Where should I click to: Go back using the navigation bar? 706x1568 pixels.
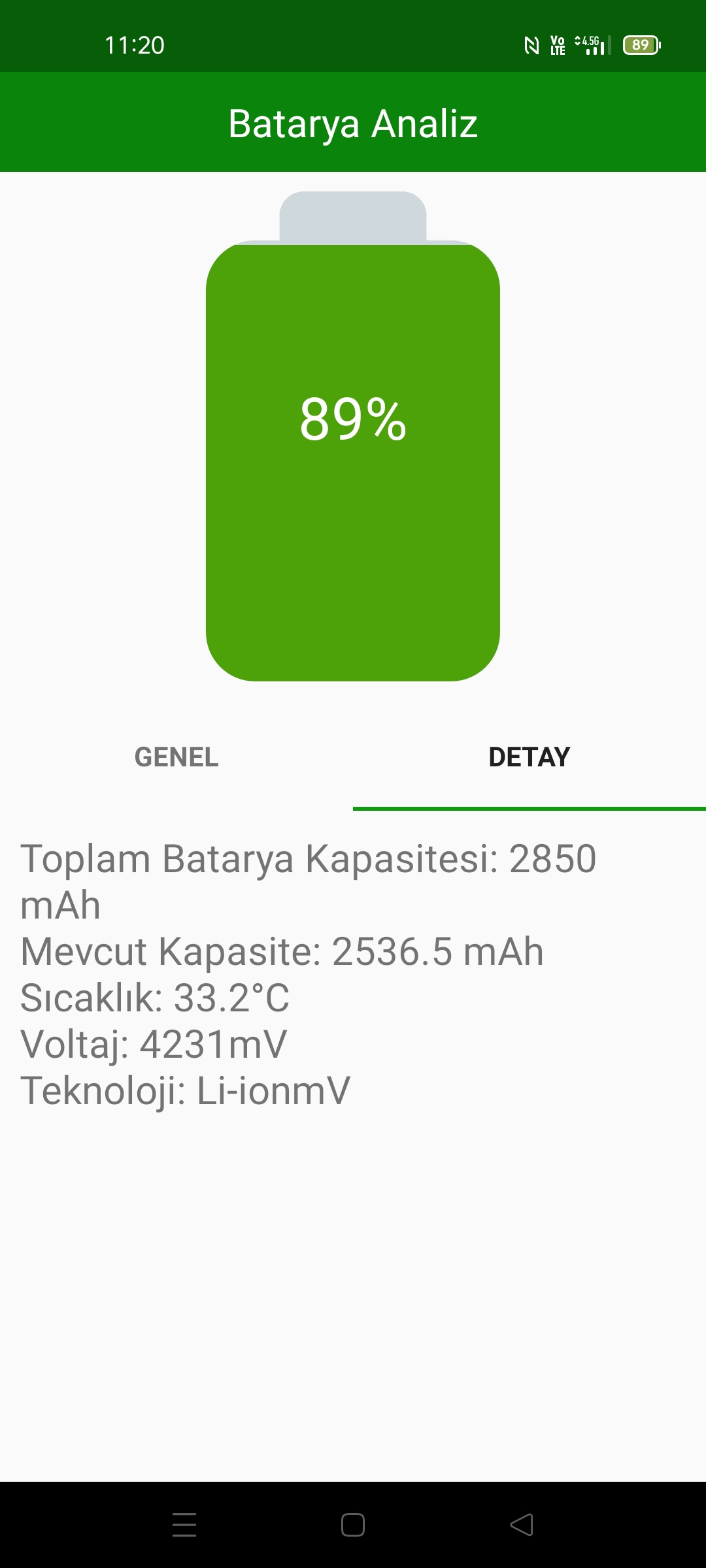coord(522,1525)
